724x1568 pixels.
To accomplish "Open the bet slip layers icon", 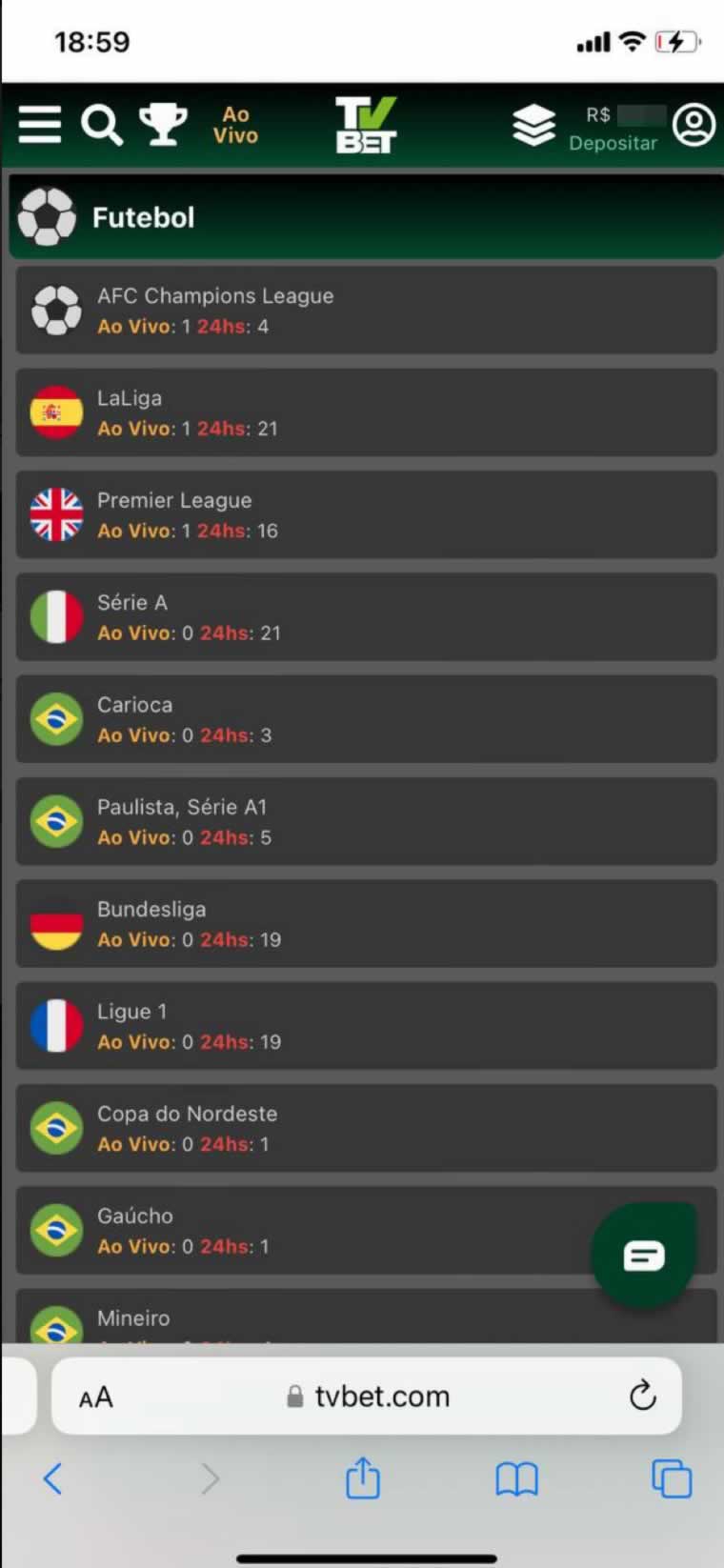I will [x=533, y=125].
